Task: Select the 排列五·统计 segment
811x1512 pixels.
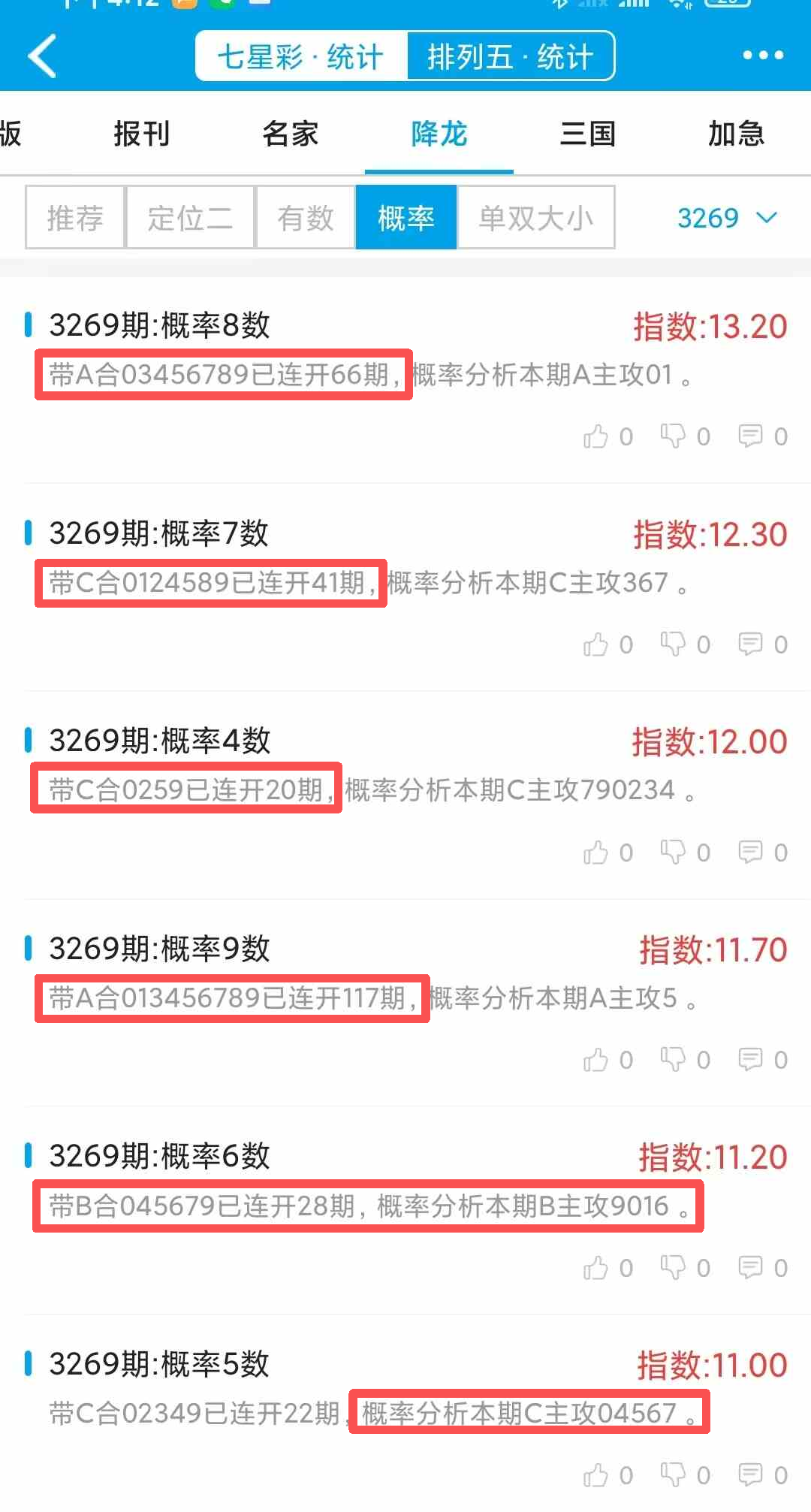Action: [x=511, y=56]
